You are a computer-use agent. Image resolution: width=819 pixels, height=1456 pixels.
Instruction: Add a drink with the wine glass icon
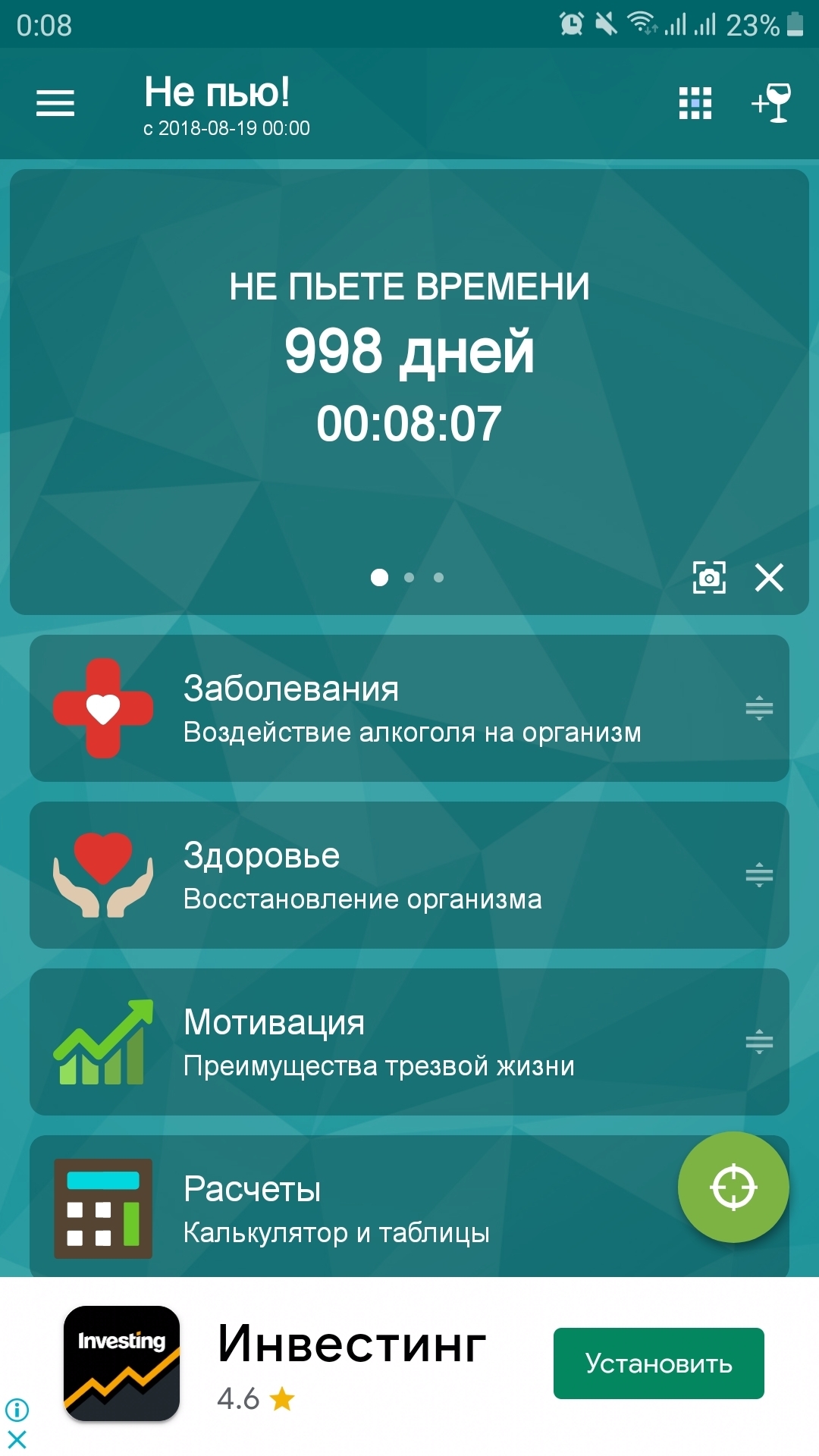point(771,103)
